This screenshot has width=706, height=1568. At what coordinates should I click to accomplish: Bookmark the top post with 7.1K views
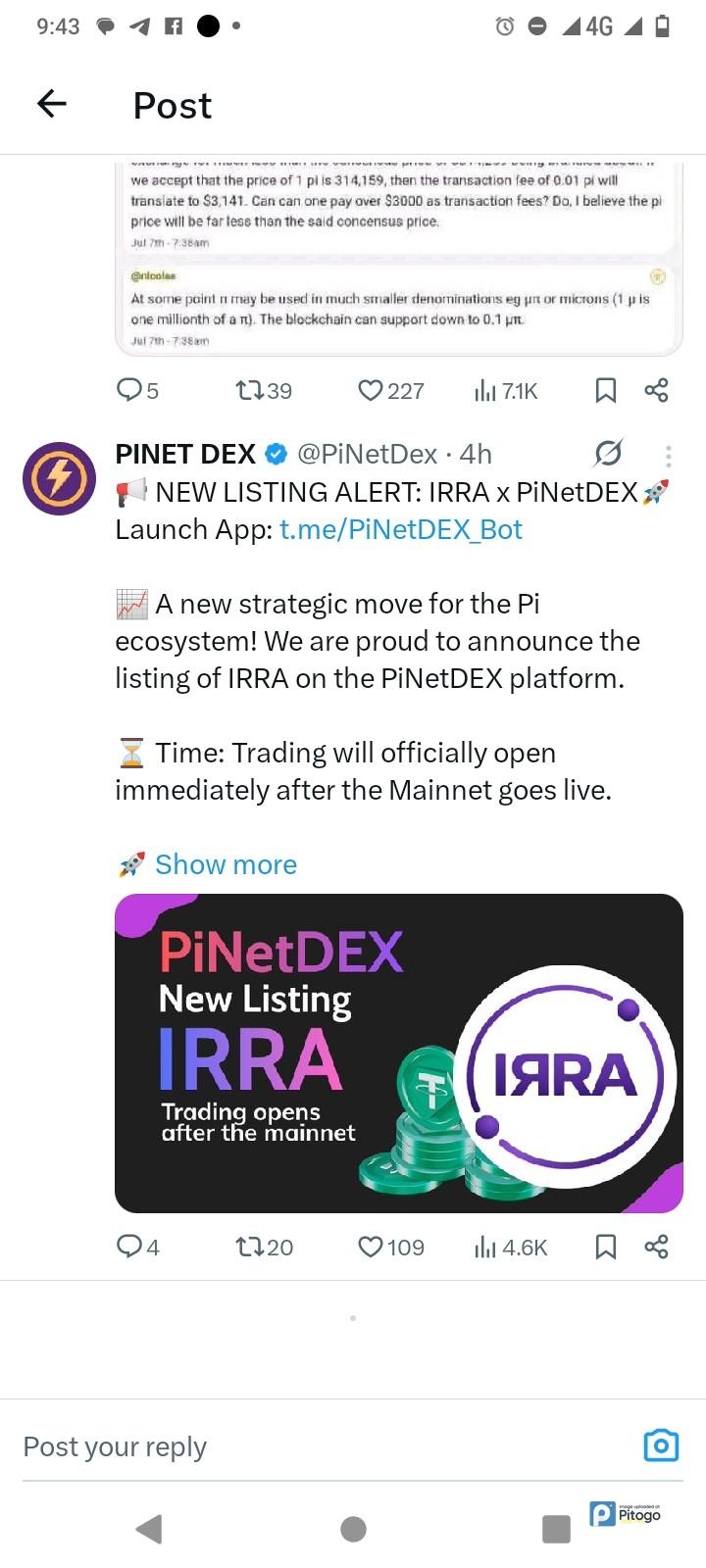[x=606, y=391]
